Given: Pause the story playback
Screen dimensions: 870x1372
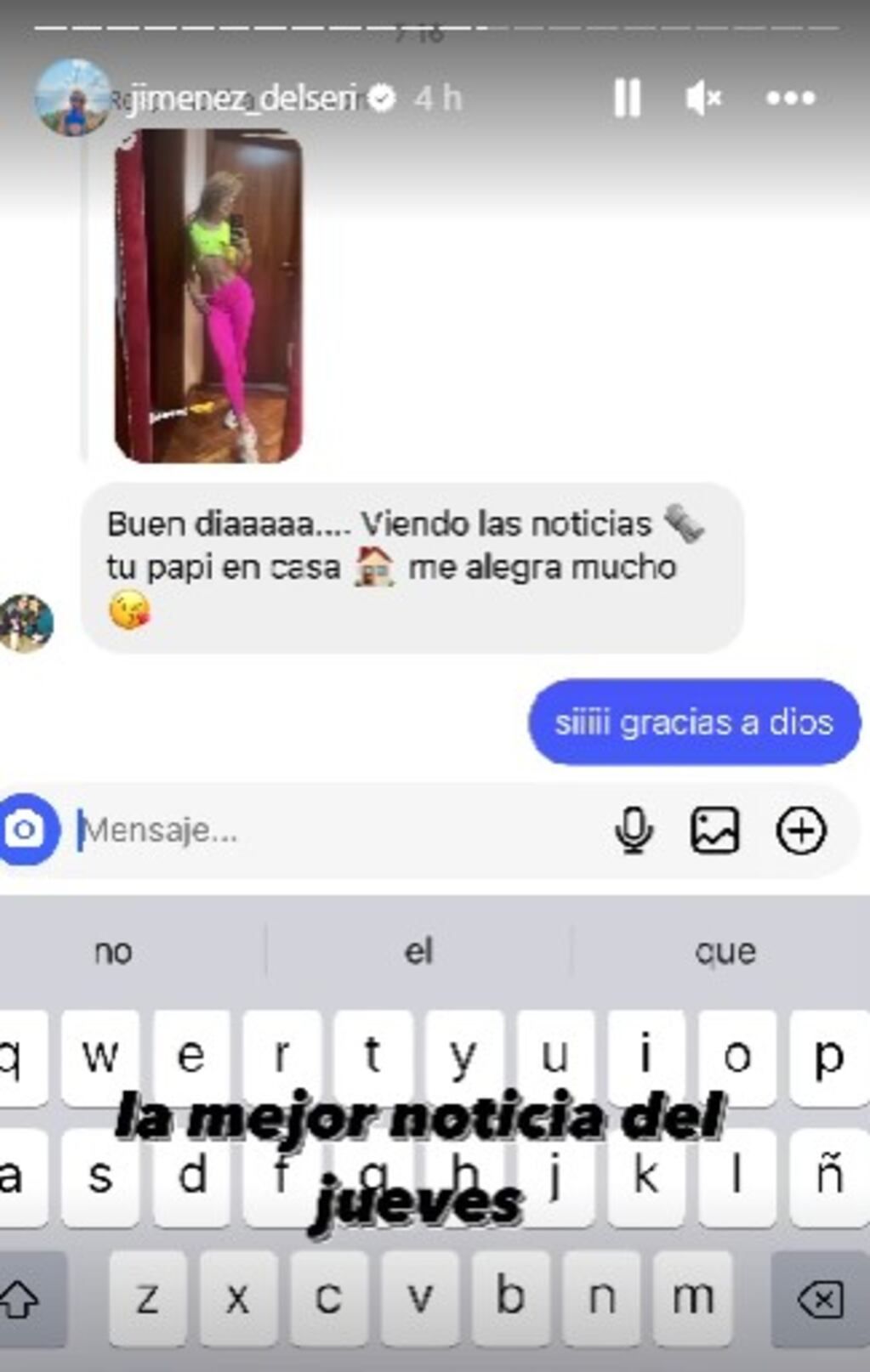Looking at the screenshot, I should pos(628,99).
